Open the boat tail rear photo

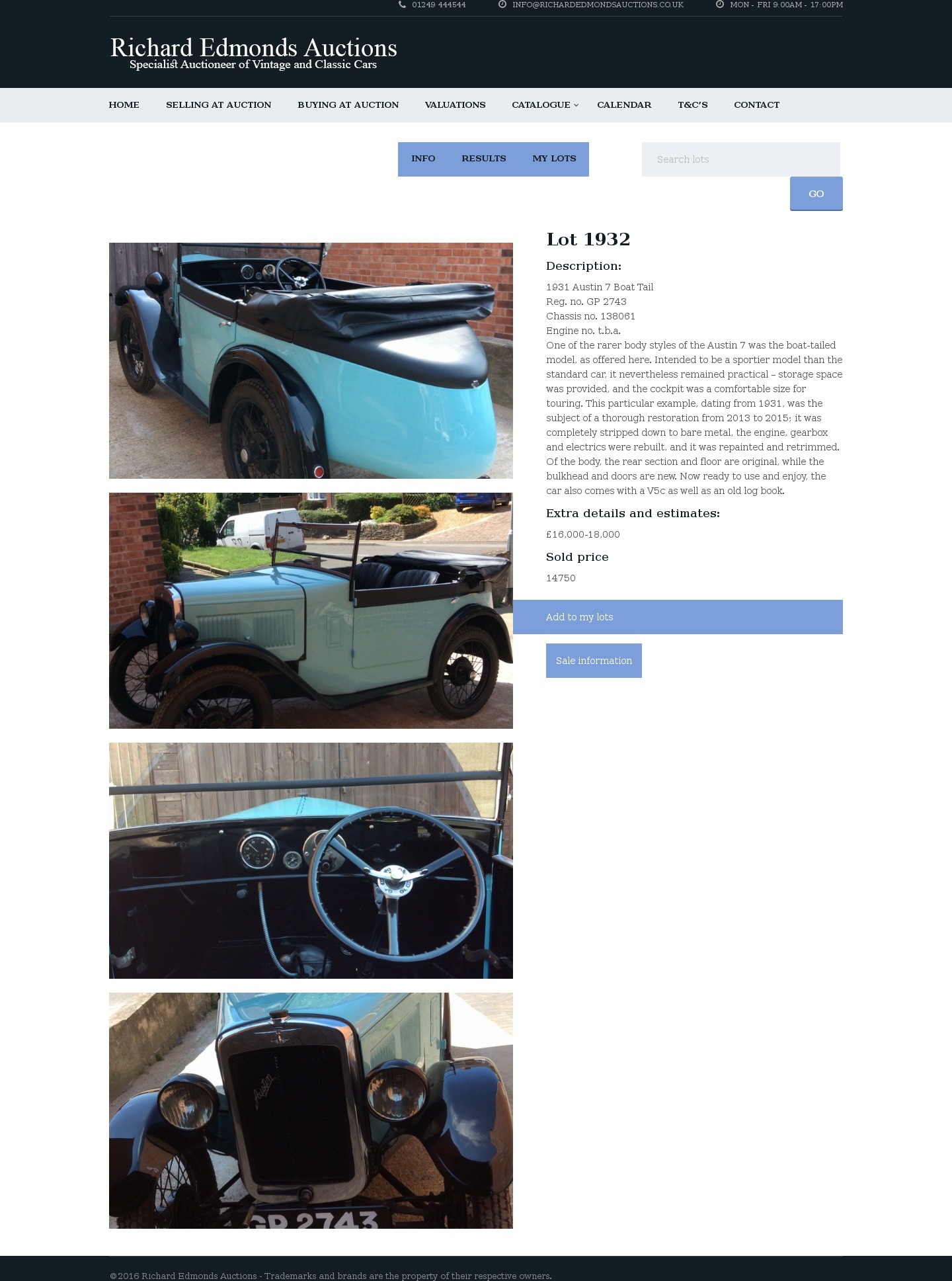311,360
